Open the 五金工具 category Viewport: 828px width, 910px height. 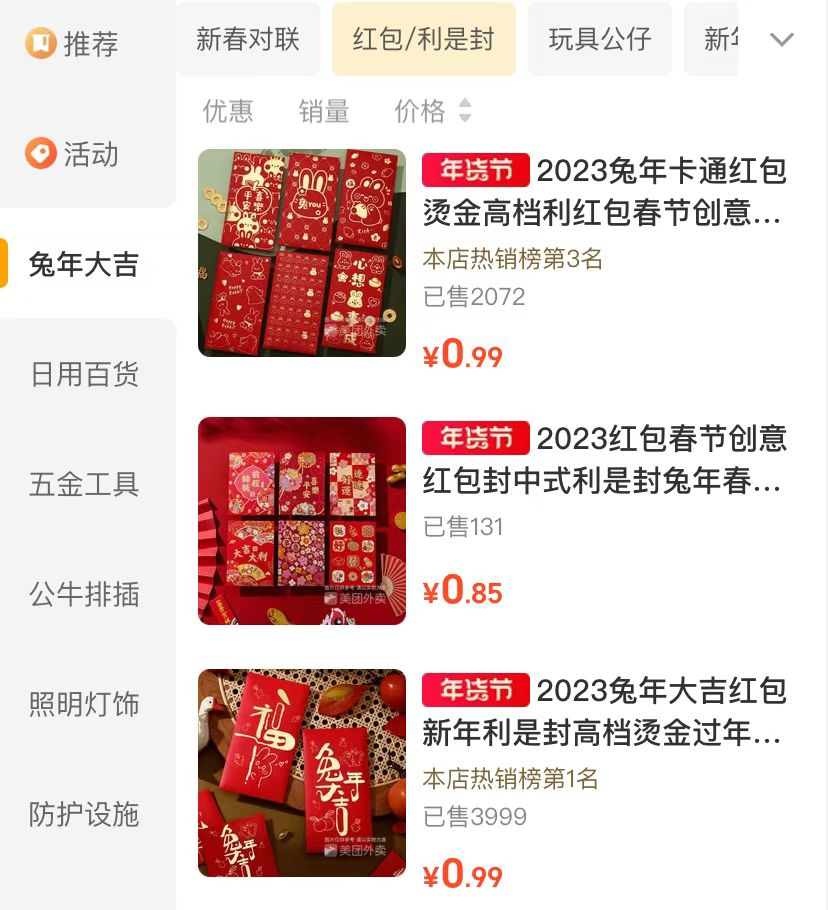coord(84,485)
